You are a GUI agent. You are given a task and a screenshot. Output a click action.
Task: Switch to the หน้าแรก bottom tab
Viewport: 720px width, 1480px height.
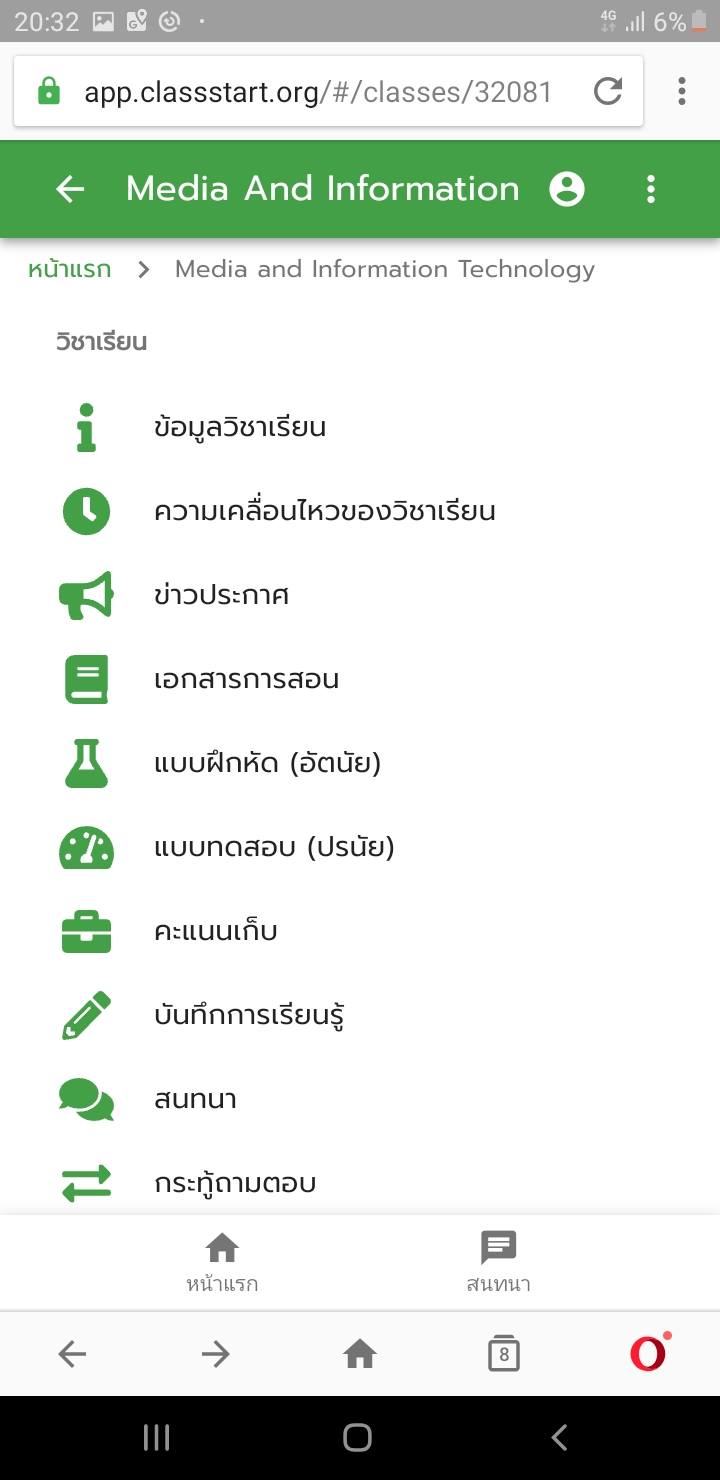click(222, 1262)
